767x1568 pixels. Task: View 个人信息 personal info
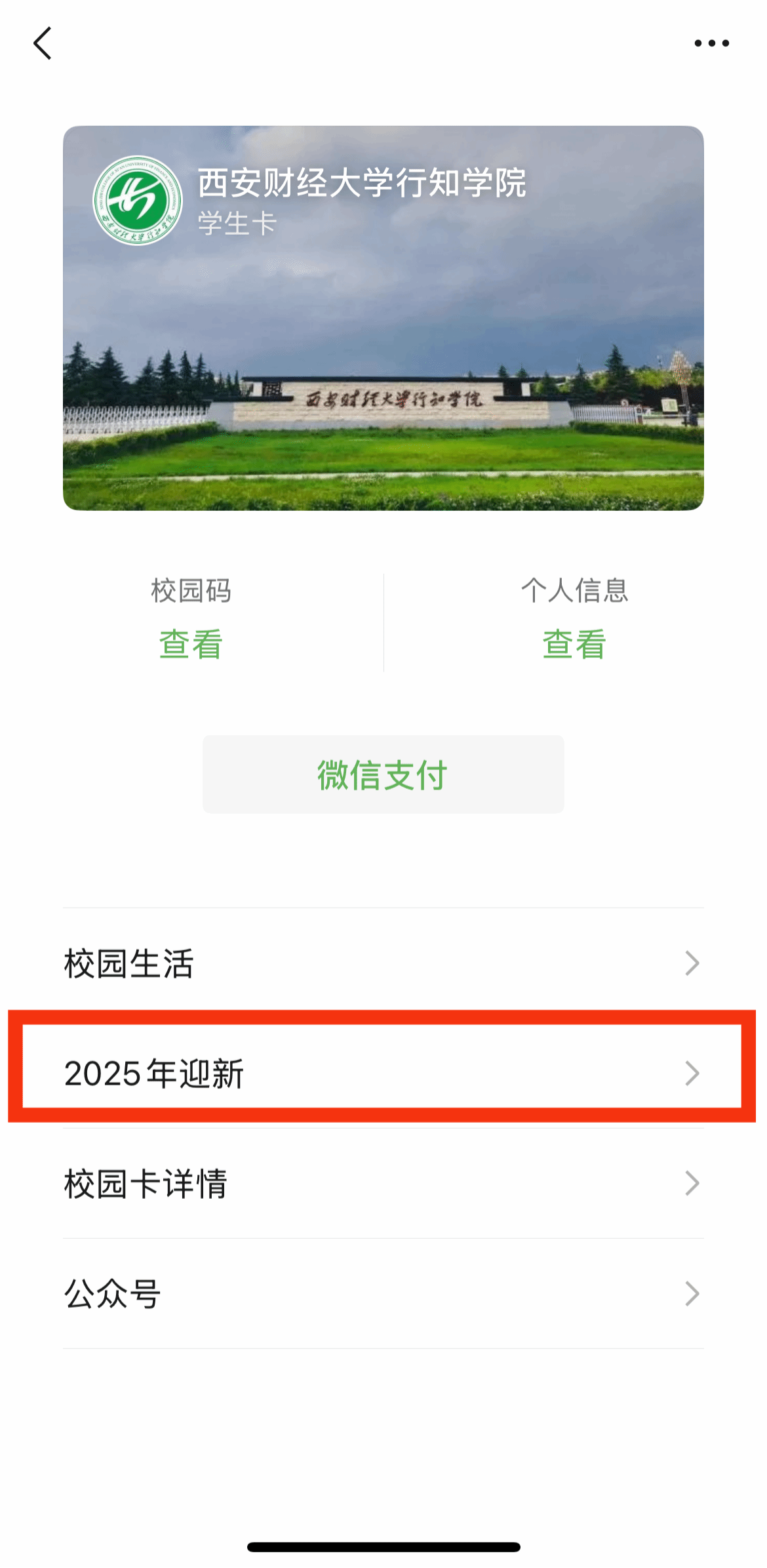[x=574, y=643]
